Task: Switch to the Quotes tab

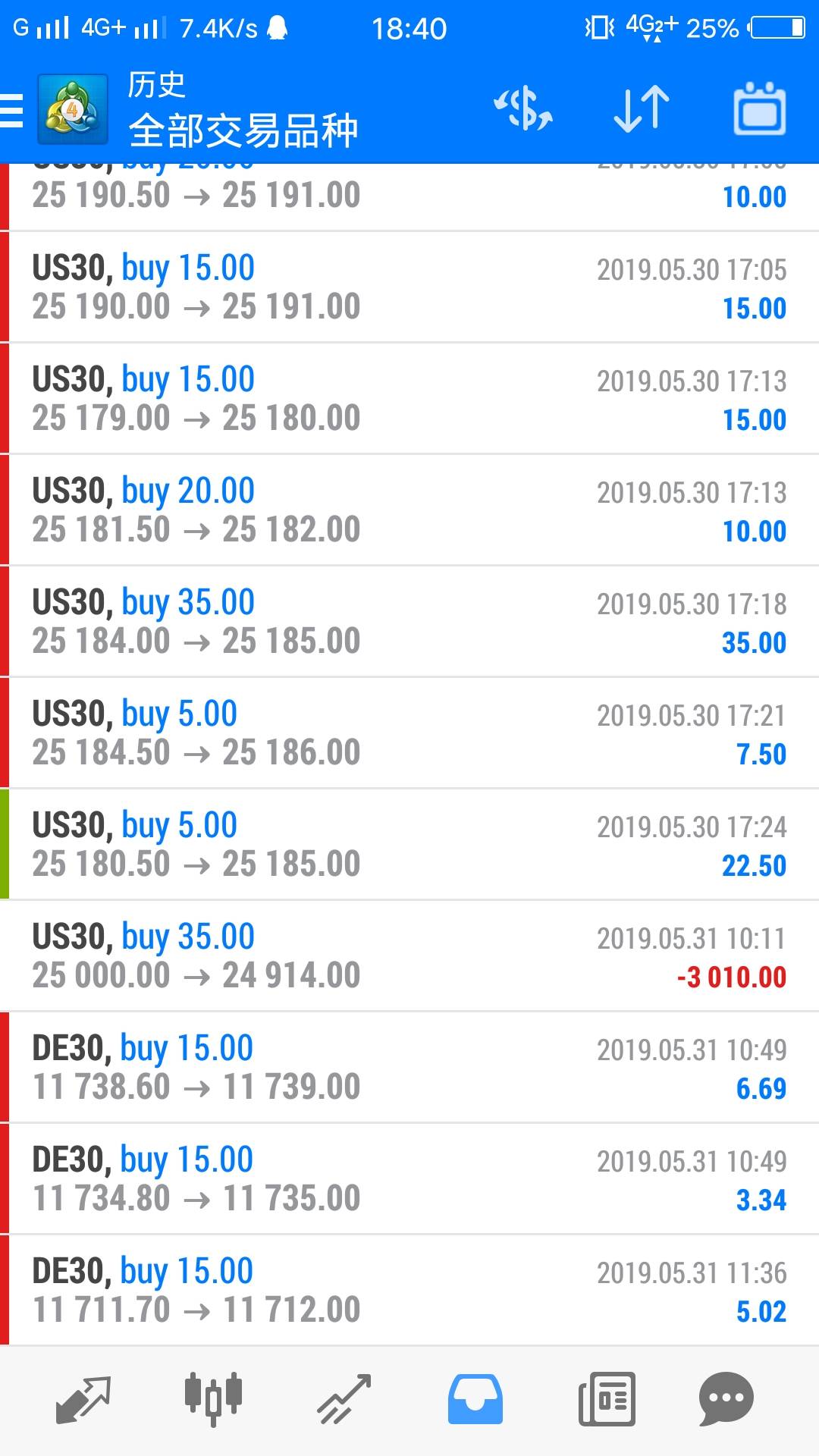Action: click(83, 1399)
